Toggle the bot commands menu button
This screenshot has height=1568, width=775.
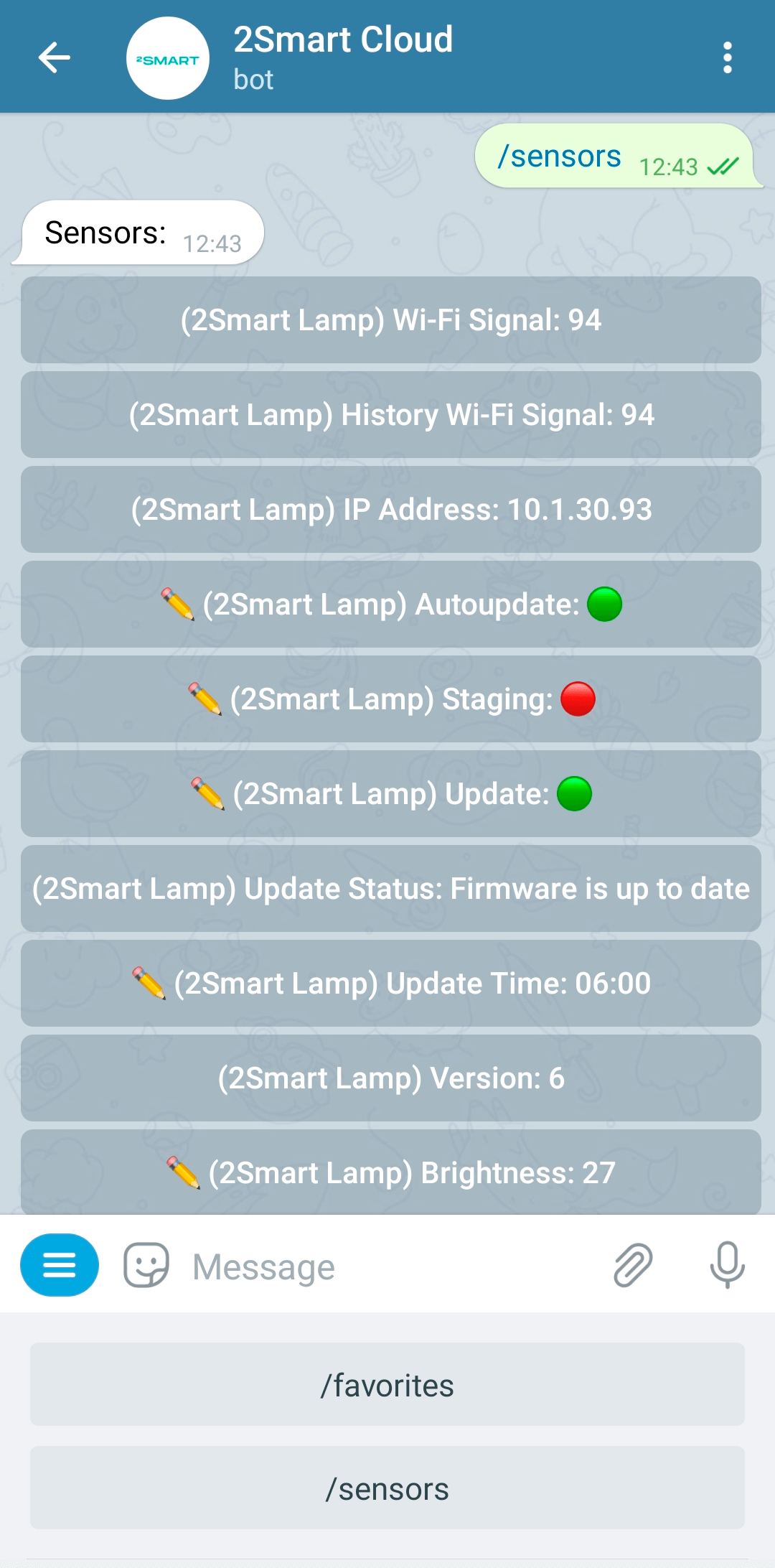click(60, 1265)
